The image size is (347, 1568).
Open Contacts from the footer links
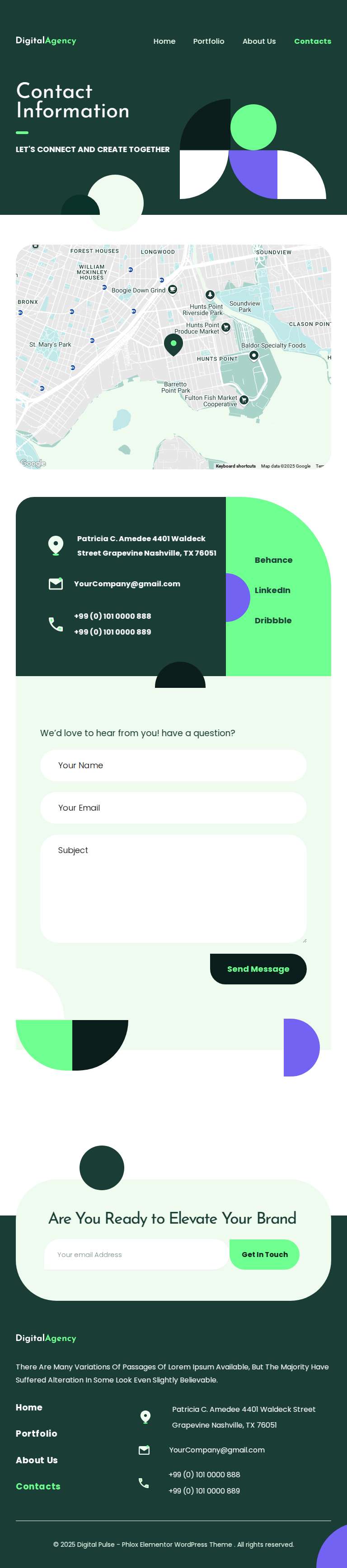click(x=38, y=1486)
